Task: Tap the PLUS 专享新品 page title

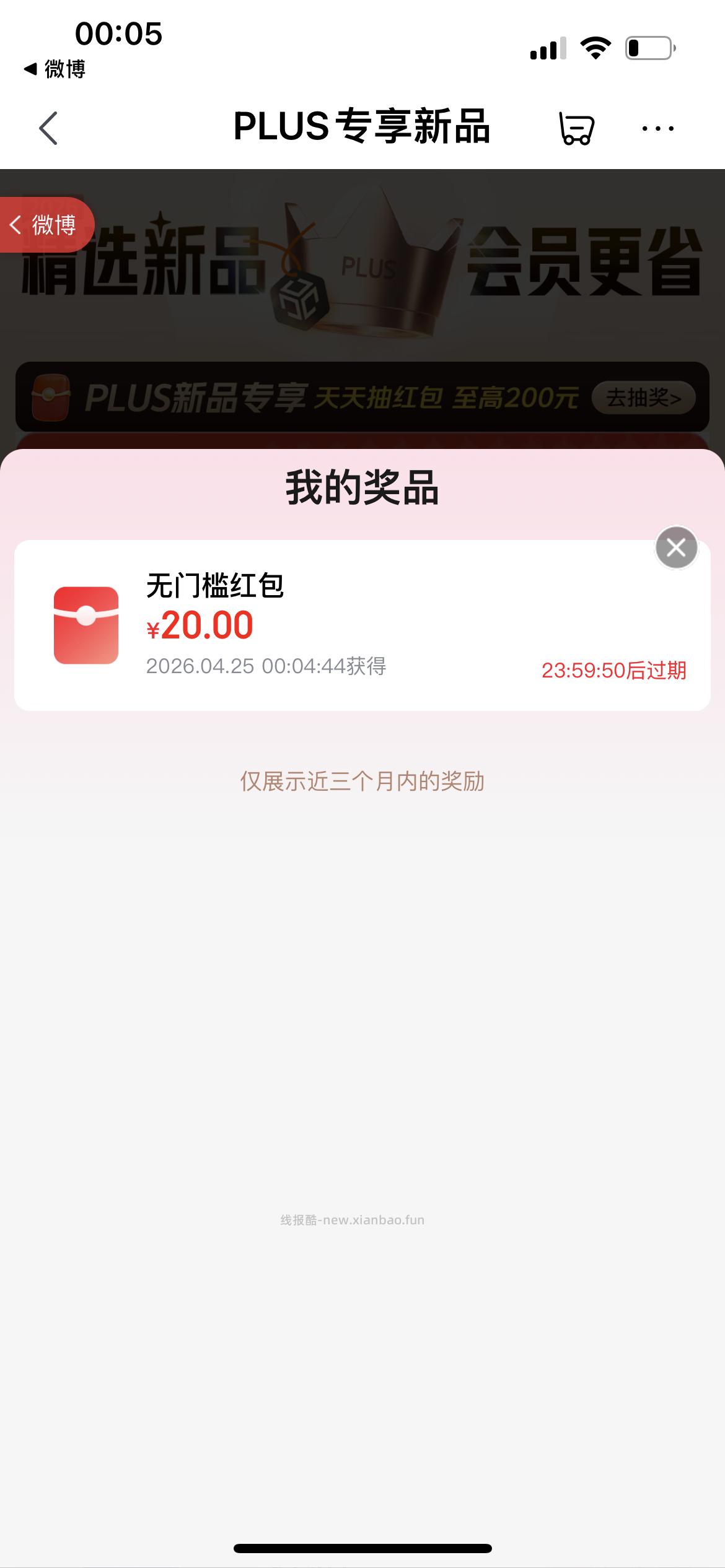Action: click(362, 127)
